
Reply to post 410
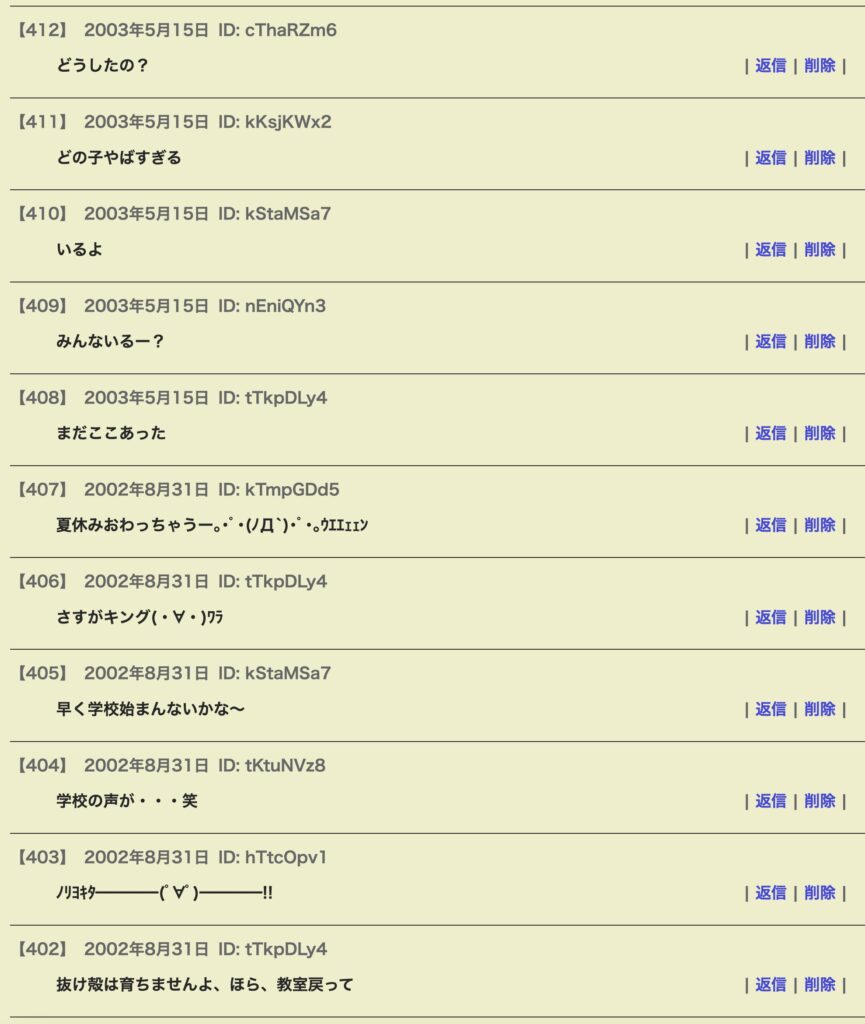pos(770,250)
